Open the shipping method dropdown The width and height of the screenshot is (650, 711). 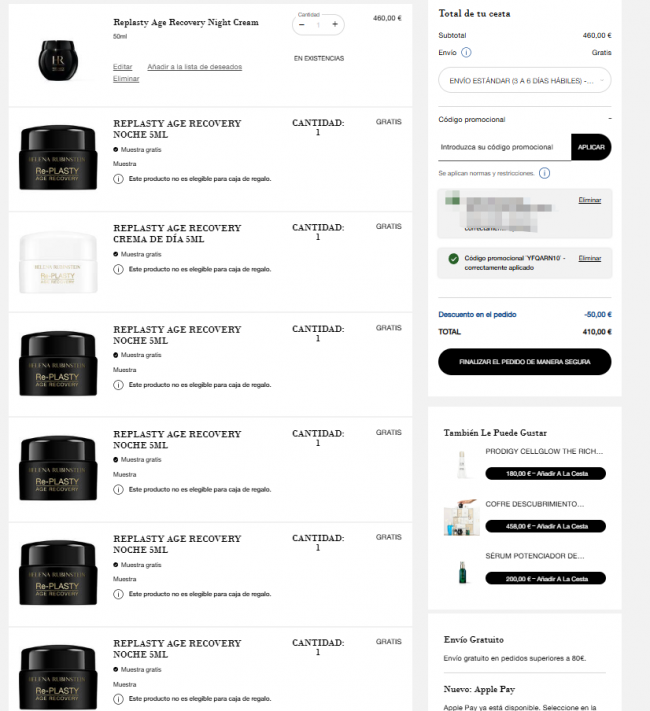pyautogui.click(x=524, y=80)
